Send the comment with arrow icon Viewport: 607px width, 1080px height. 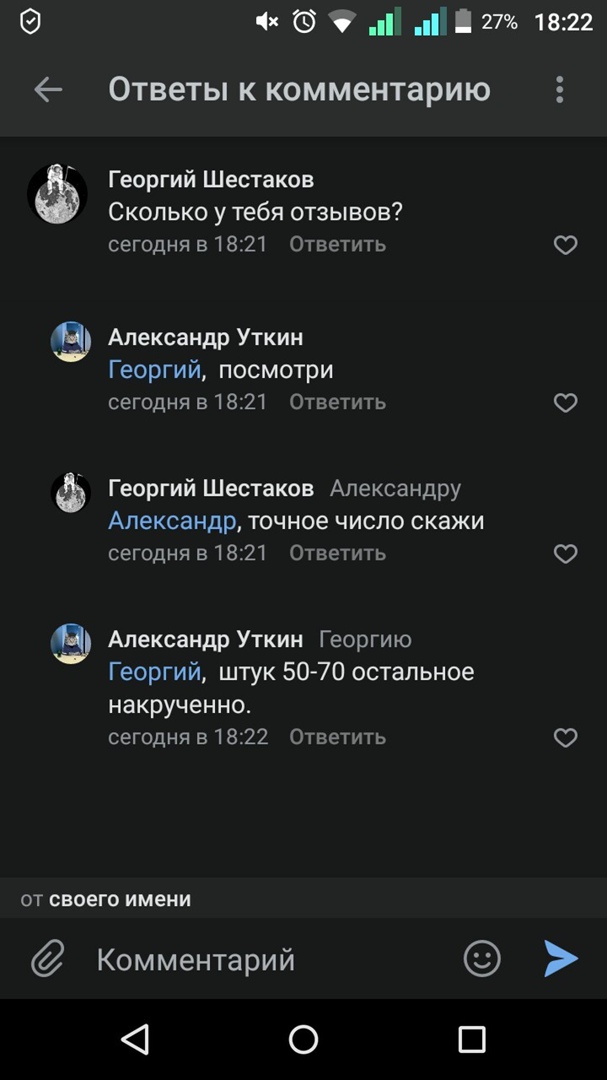pos(560,959)
